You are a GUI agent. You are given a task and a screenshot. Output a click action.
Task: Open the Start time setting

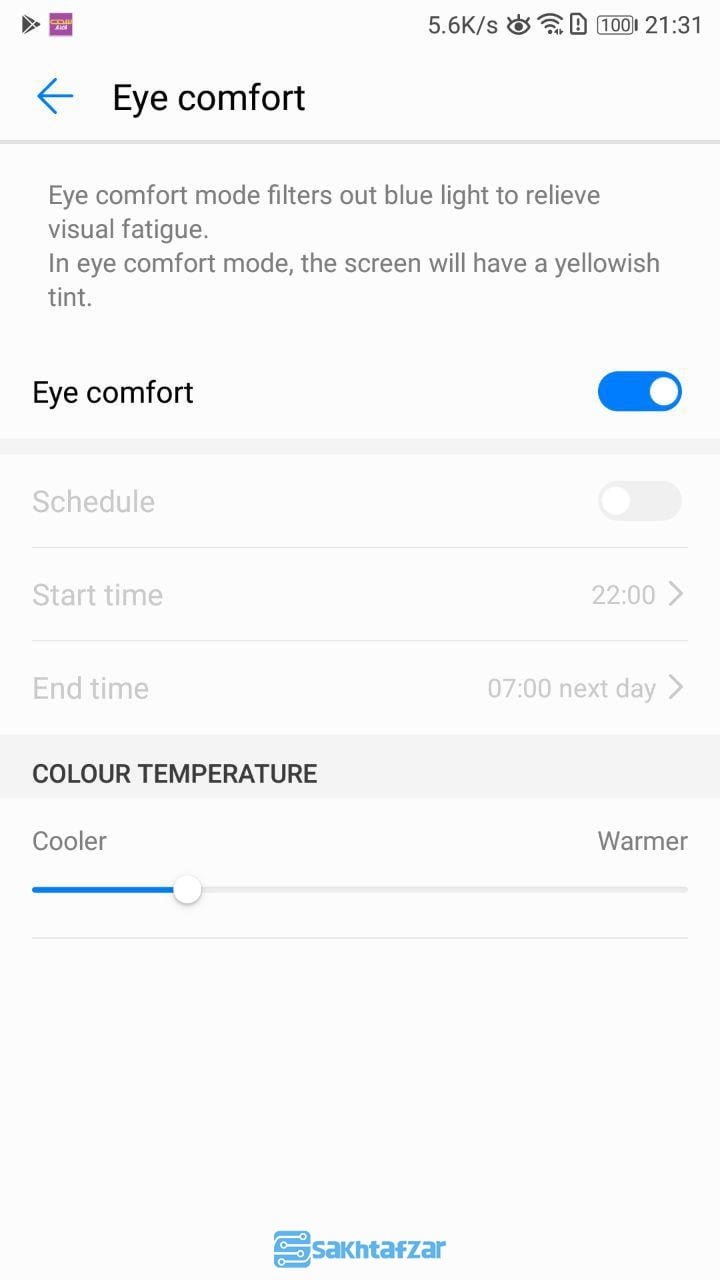click(x=360, y=595)
